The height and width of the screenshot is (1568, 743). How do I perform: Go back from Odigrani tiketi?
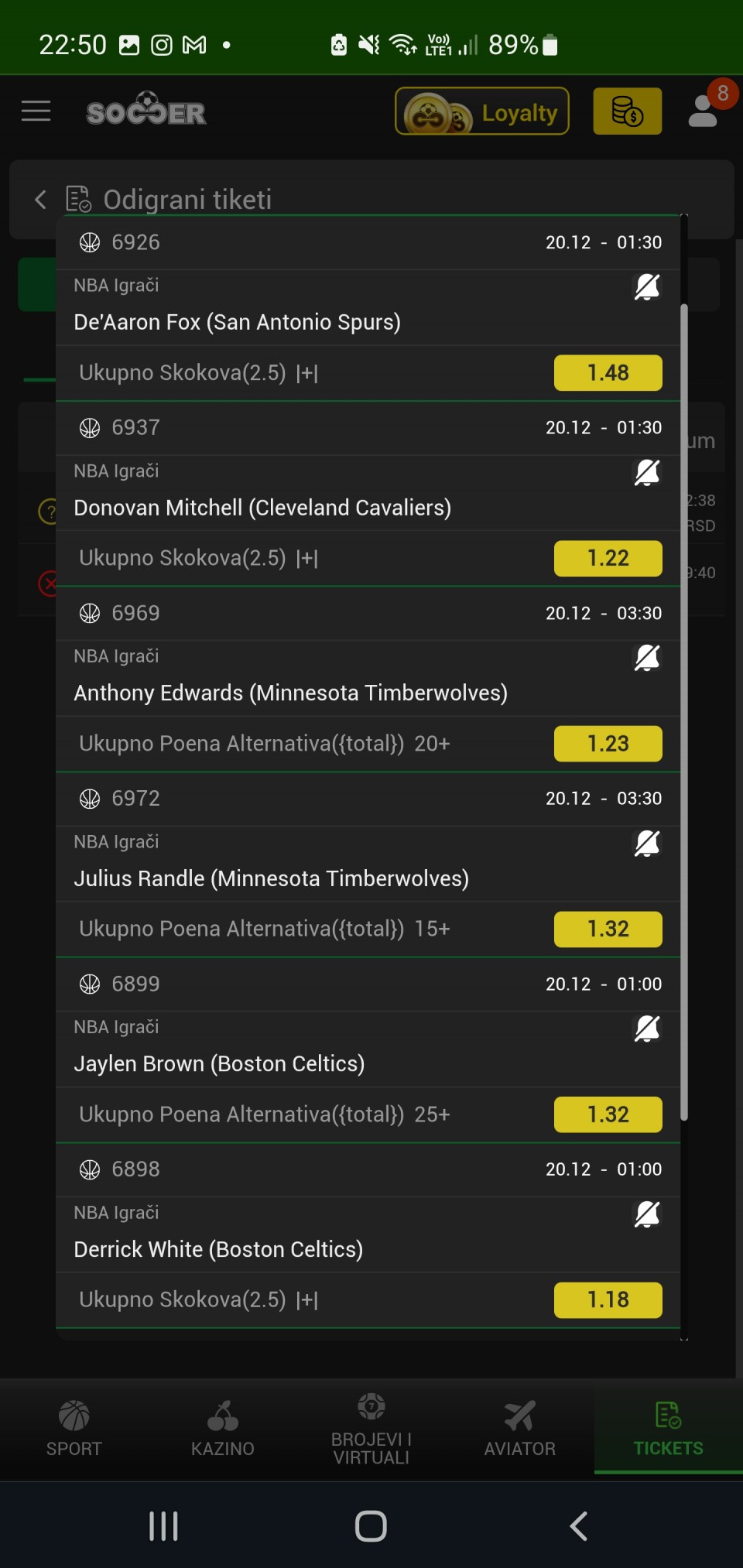[40, 200]
